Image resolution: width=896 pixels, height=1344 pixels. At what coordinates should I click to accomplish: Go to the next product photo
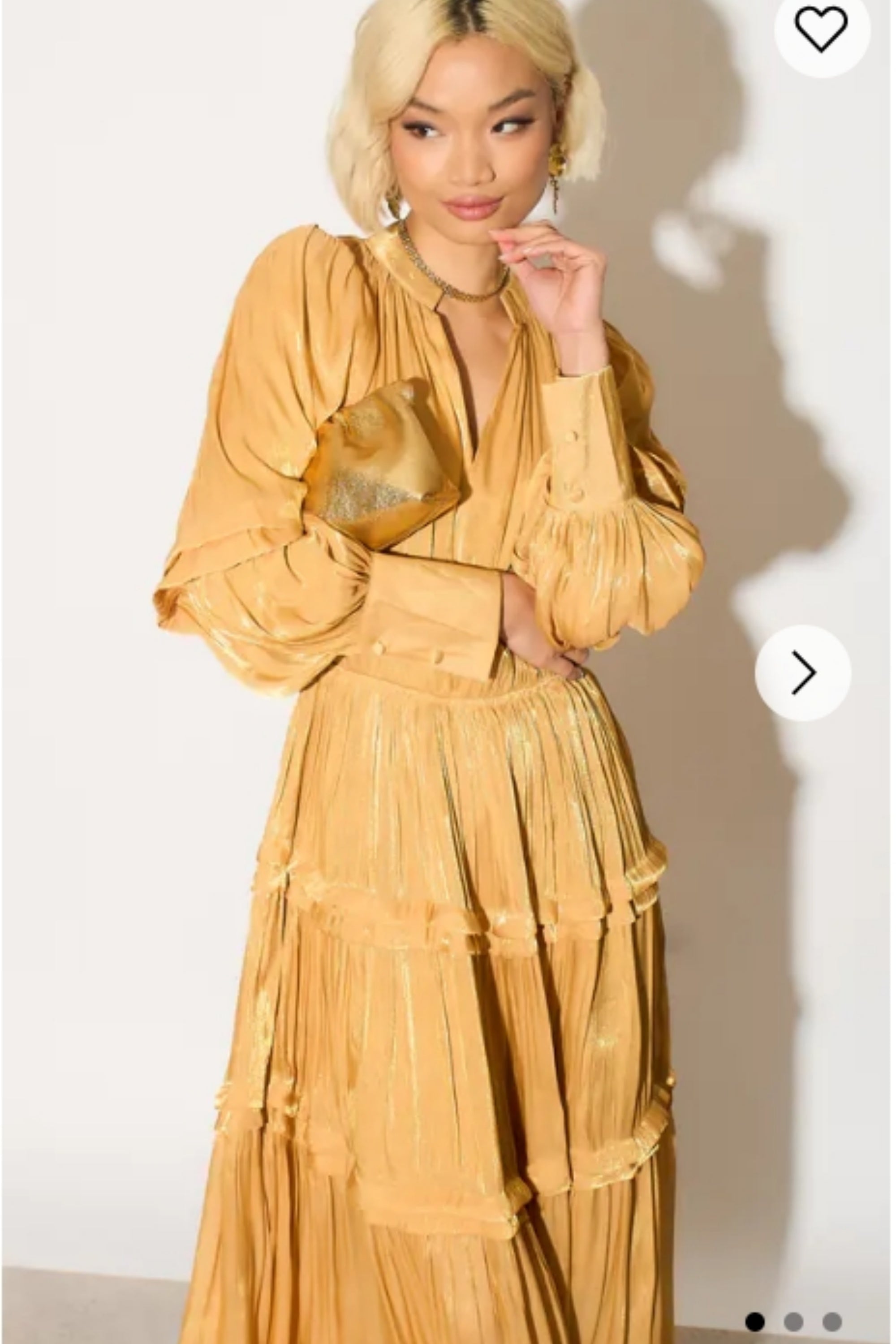tap(803, 672)
